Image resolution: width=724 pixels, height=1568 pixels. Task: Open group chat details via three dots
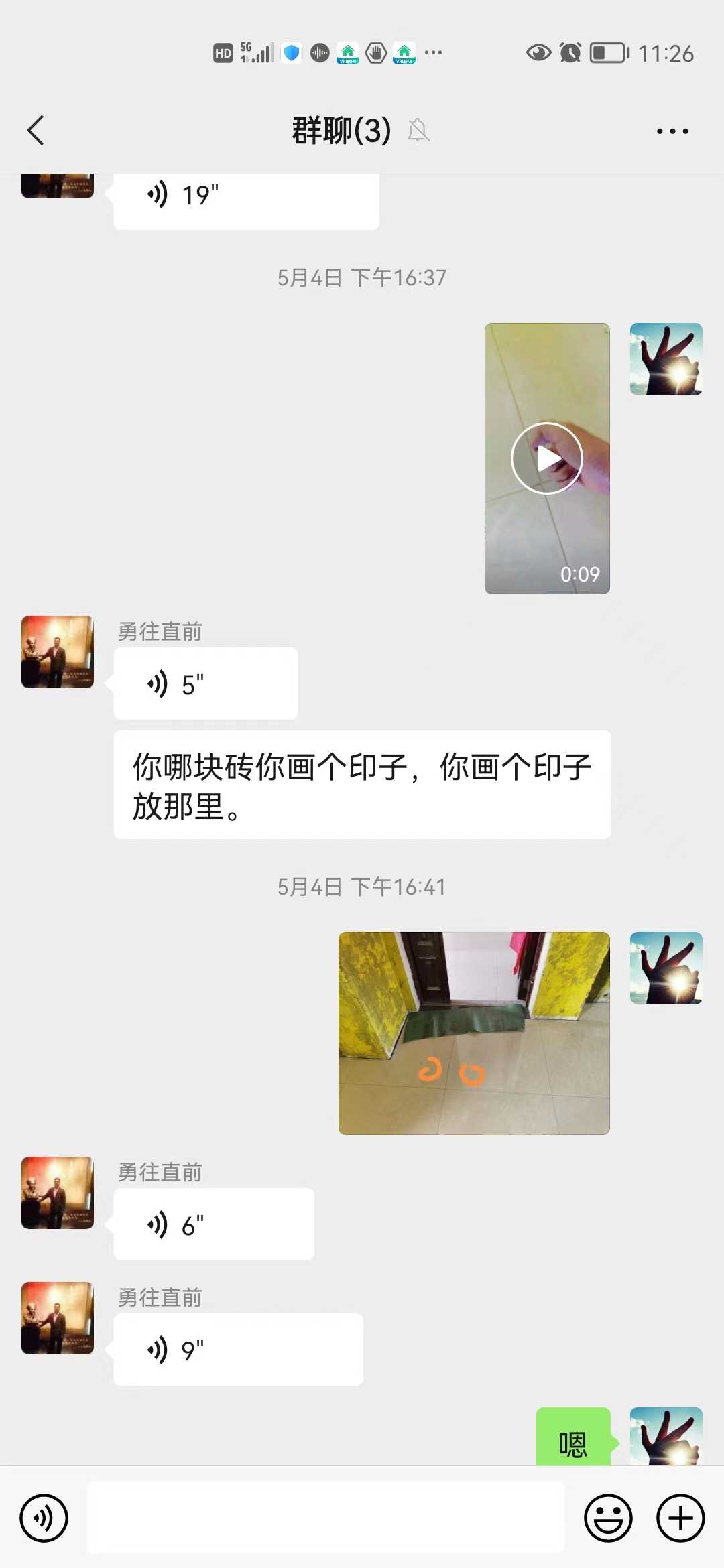672,131
